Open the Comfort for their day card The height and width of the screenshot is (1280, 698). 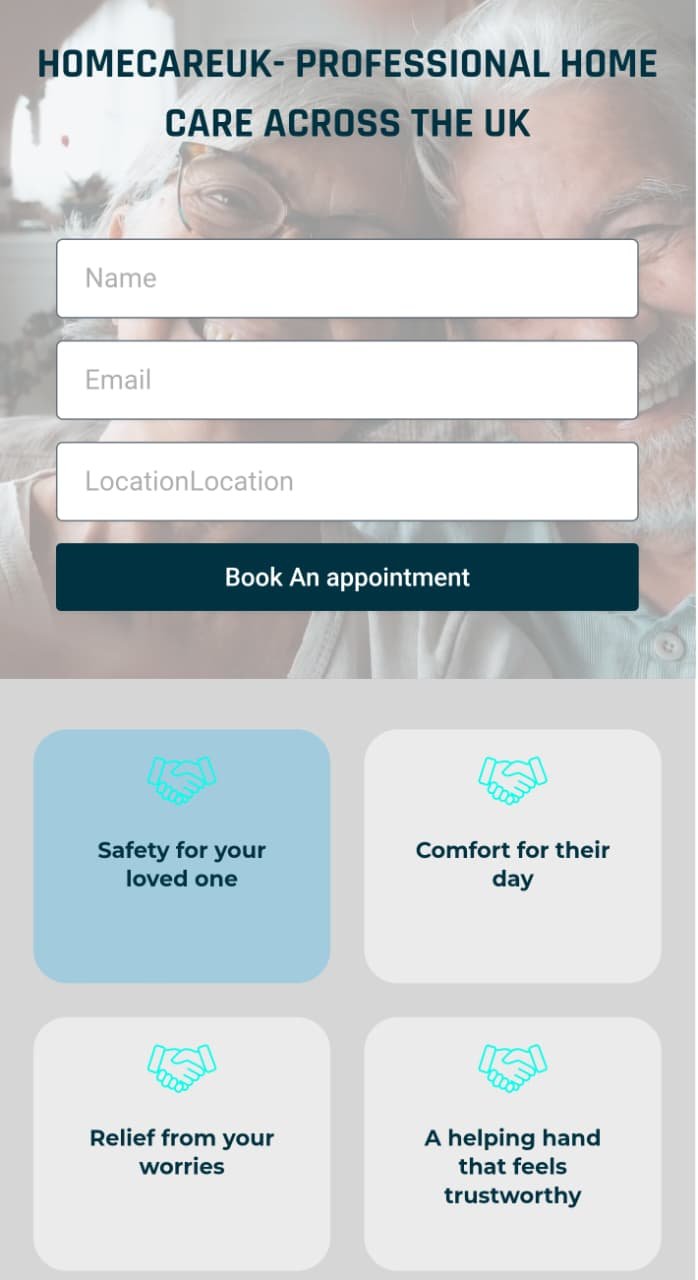(512, 856)
